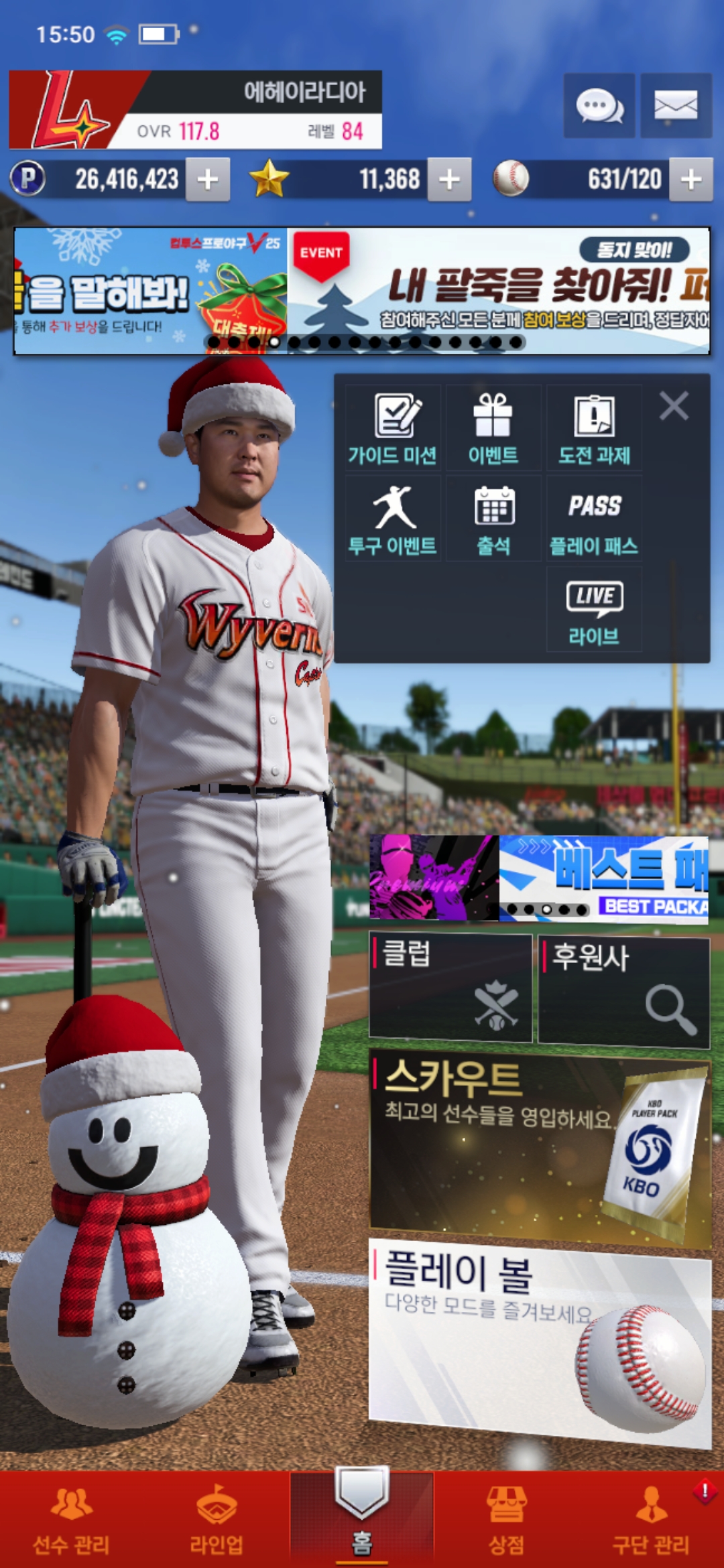Image resolution: width=724 pixels, height=1568 pixels.
Task: Open 스카우트 to recruit players
Action: click(540, 1146)
